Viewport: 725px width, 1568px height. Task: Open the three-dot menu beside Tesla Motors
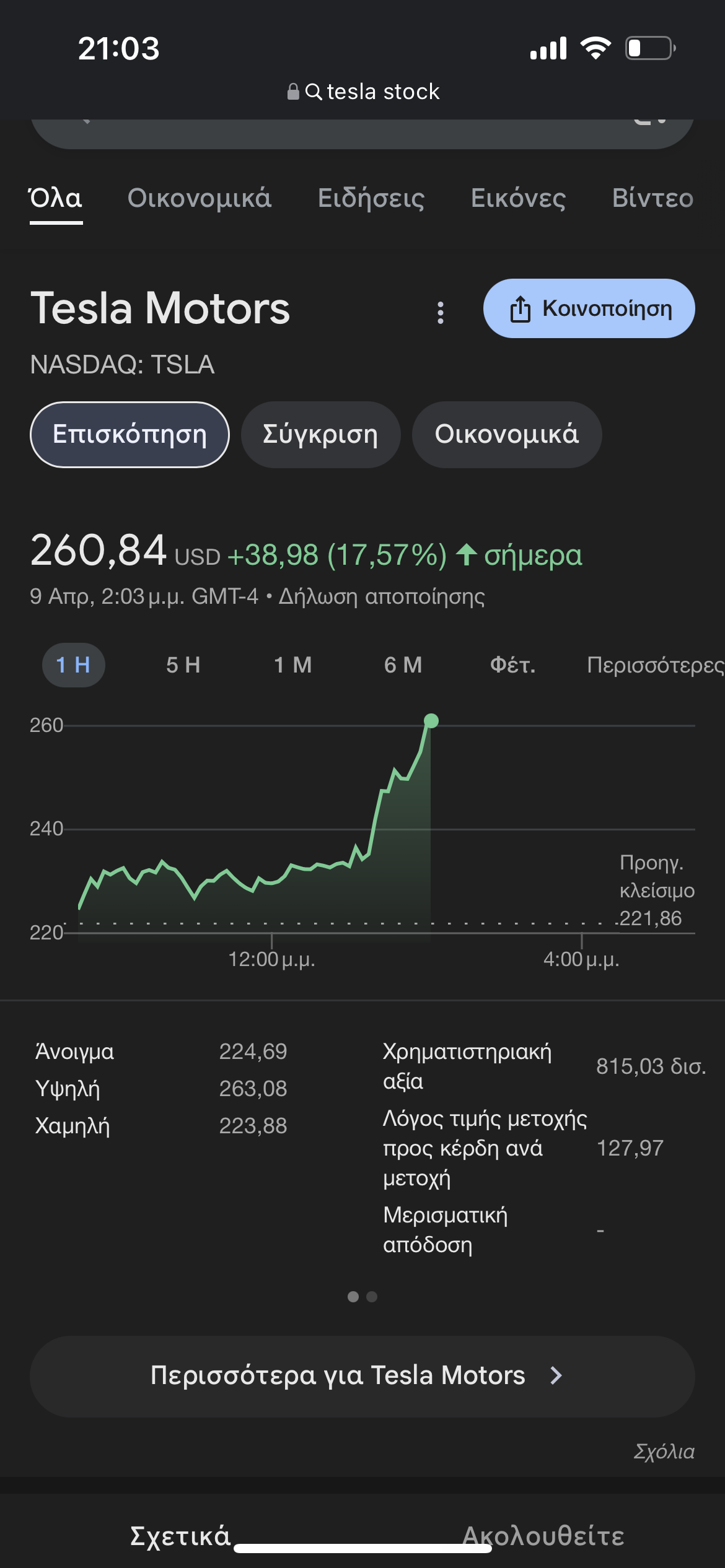[441, 313]
